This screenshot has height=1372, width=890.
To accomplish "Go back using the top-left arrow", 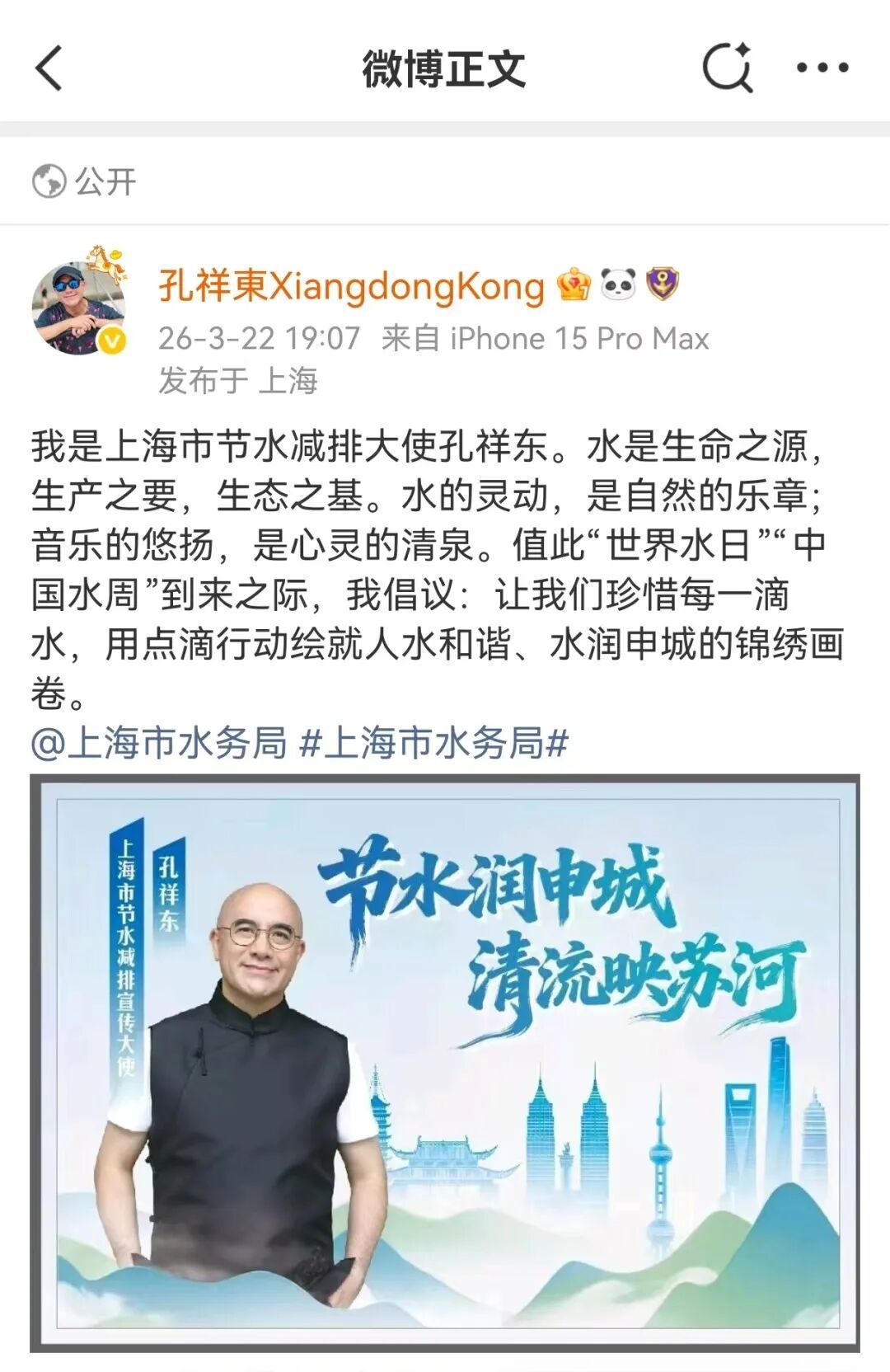I will 49,68.
